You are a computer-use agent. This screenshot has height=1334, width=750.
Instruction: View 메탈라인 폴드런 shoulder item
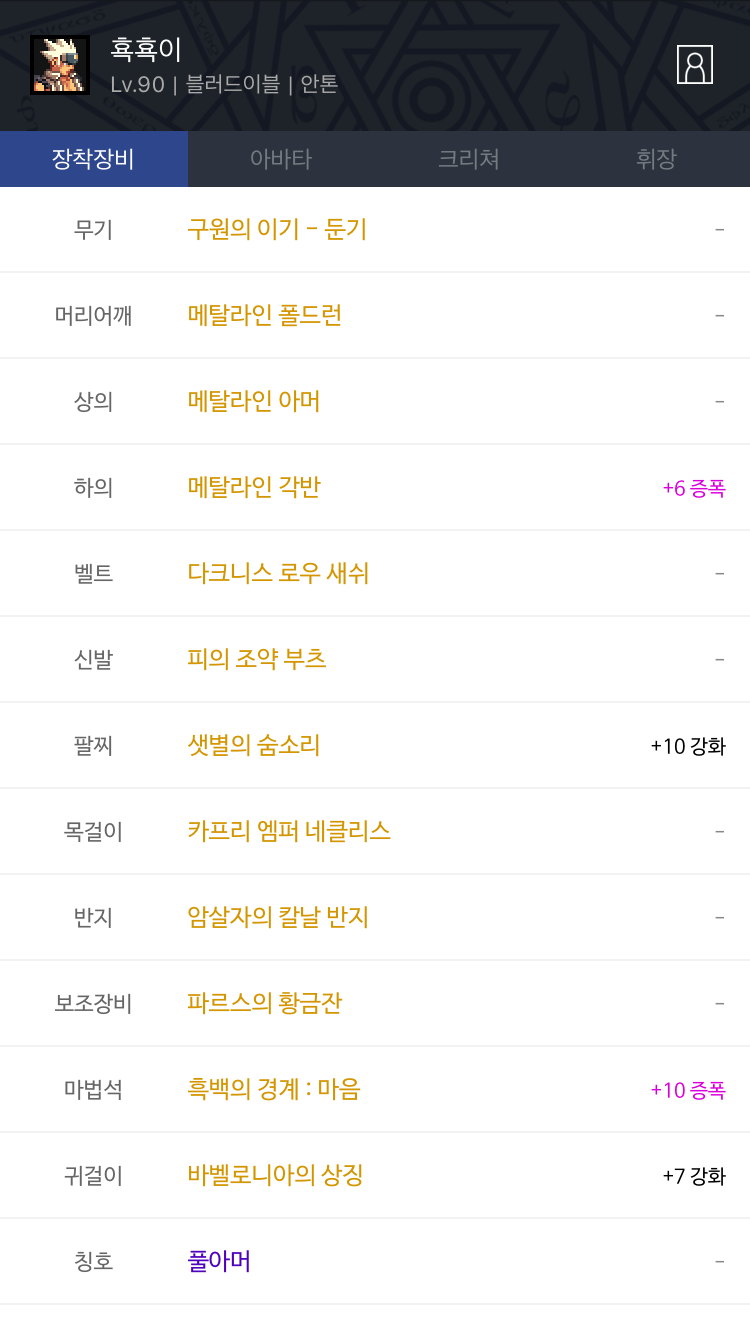coord(265,316)
